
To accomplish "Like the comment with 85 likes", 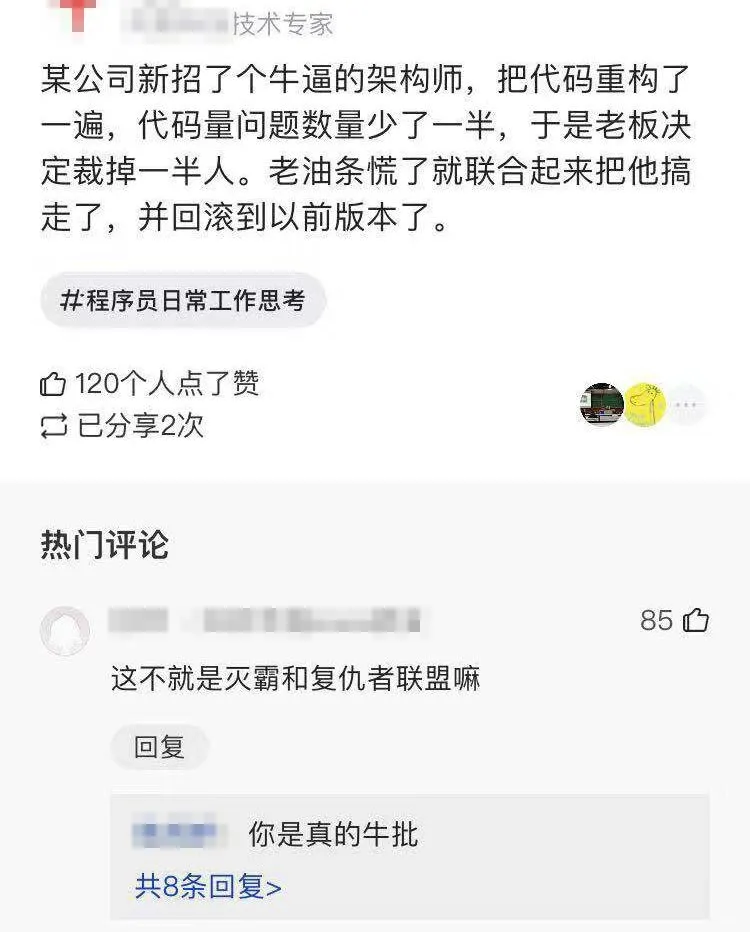I will pyautogui.click(x=696, y=621).
